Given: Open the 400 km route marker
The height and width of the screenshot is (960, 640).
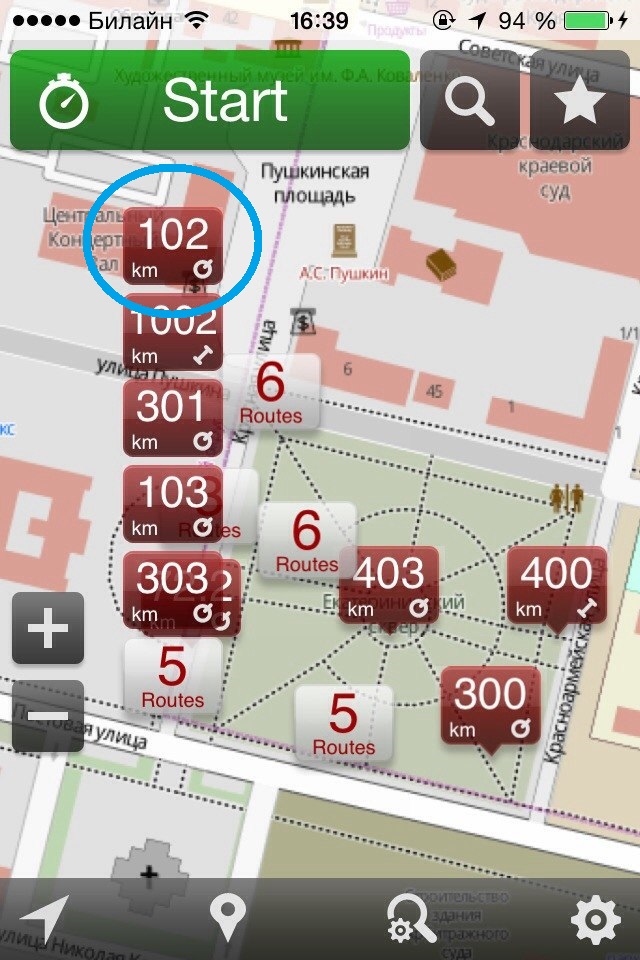Looking at the screenshot, I should 557,585.
